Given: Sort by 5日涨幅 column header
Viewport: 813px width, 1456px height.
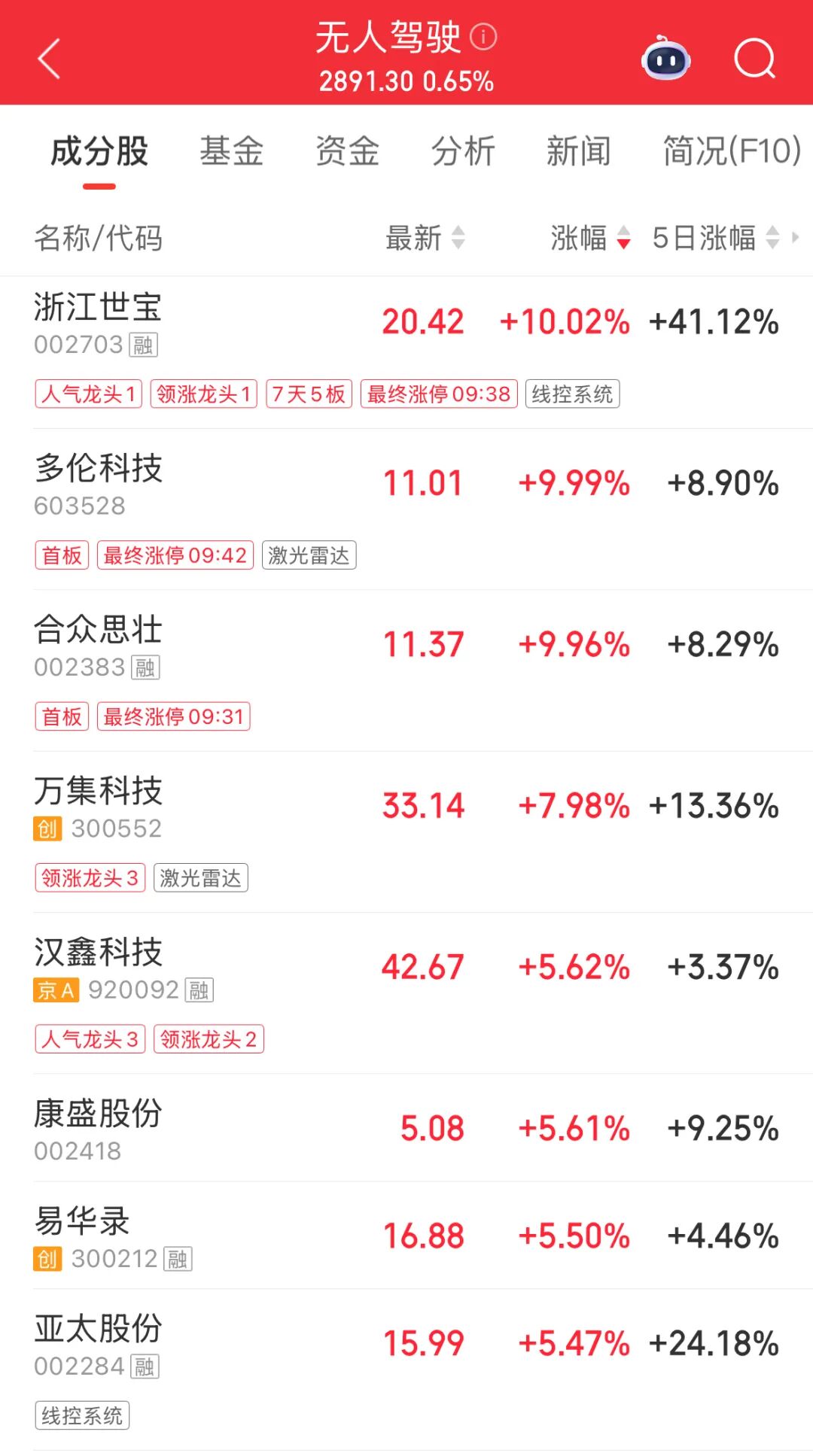Looking at the screenshot, I should [715, 238].
